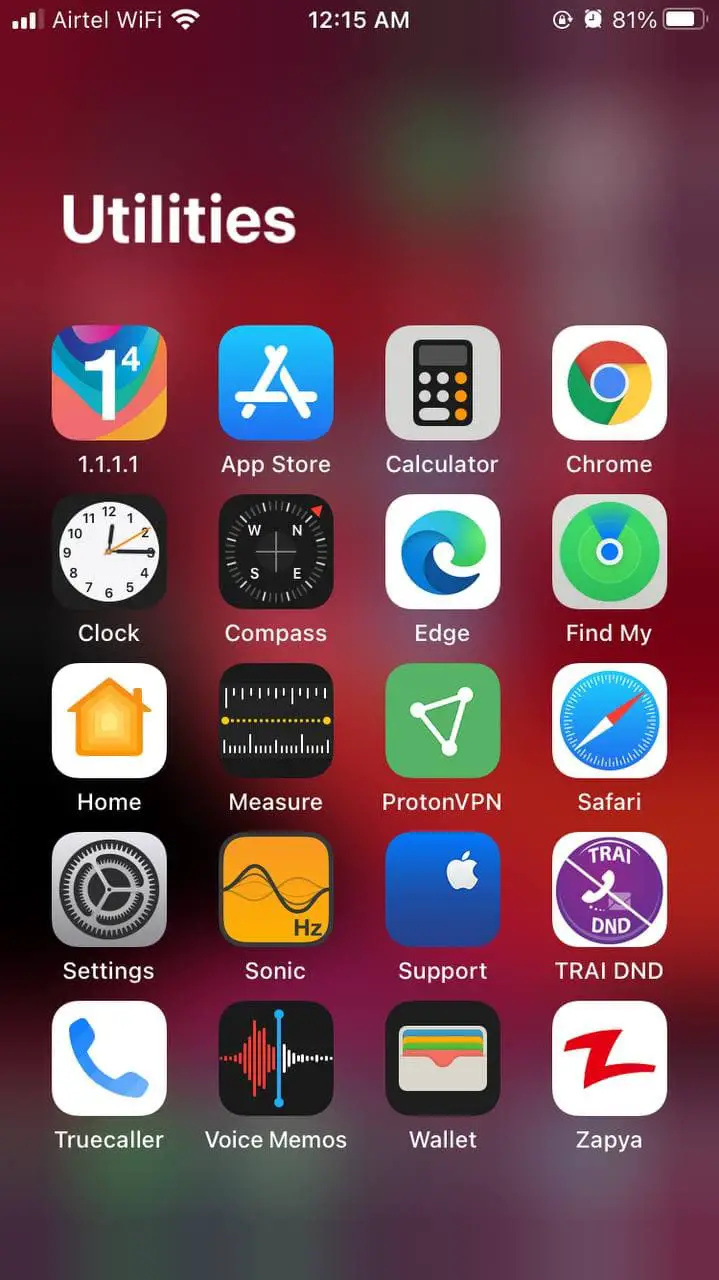719x1280 pixels.
Task: Open the Find My app
Action: click(609, 552)
